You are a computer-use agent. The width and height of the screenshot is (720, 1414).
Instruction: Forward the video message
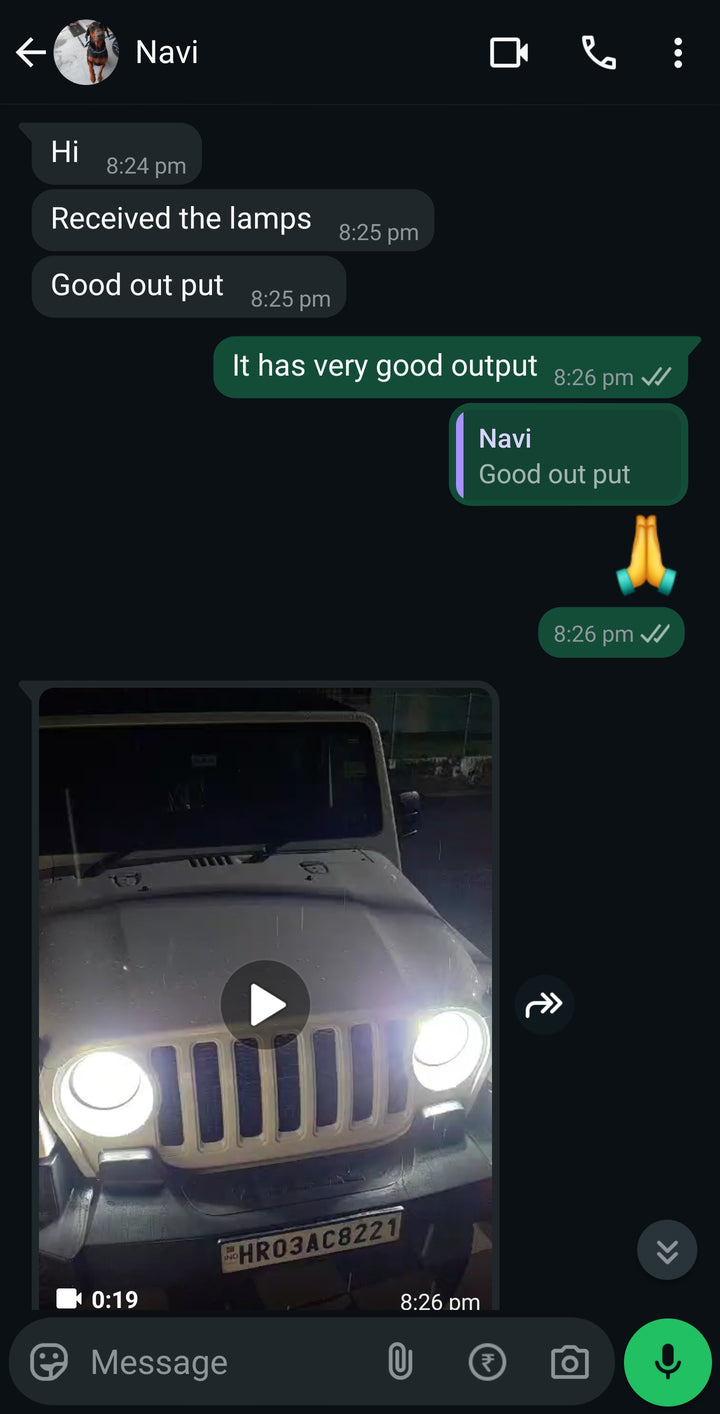(x=544, y=1004)
